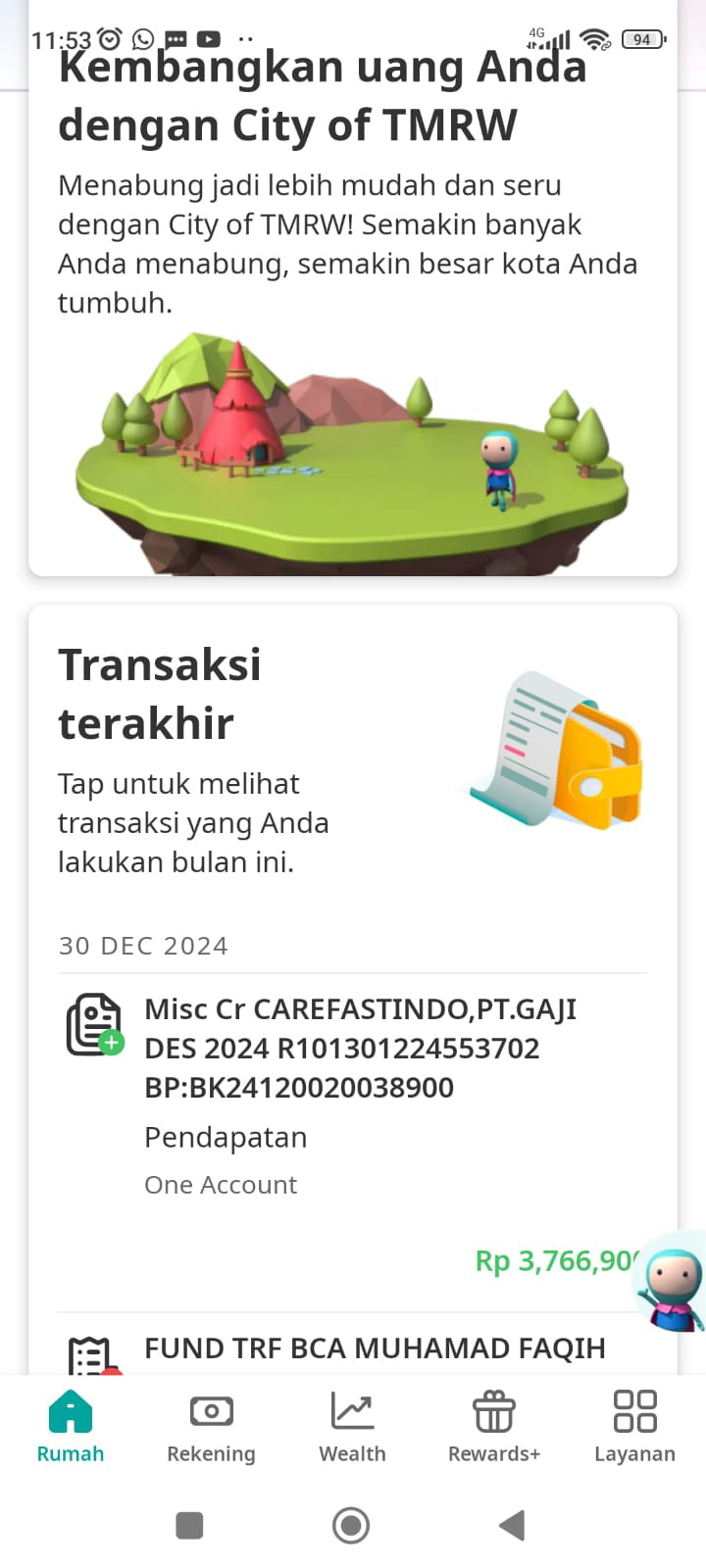Open the Layanan tab
Image resolution: width=706 pixels, height=1568 pixels.
click(634, 1427)
